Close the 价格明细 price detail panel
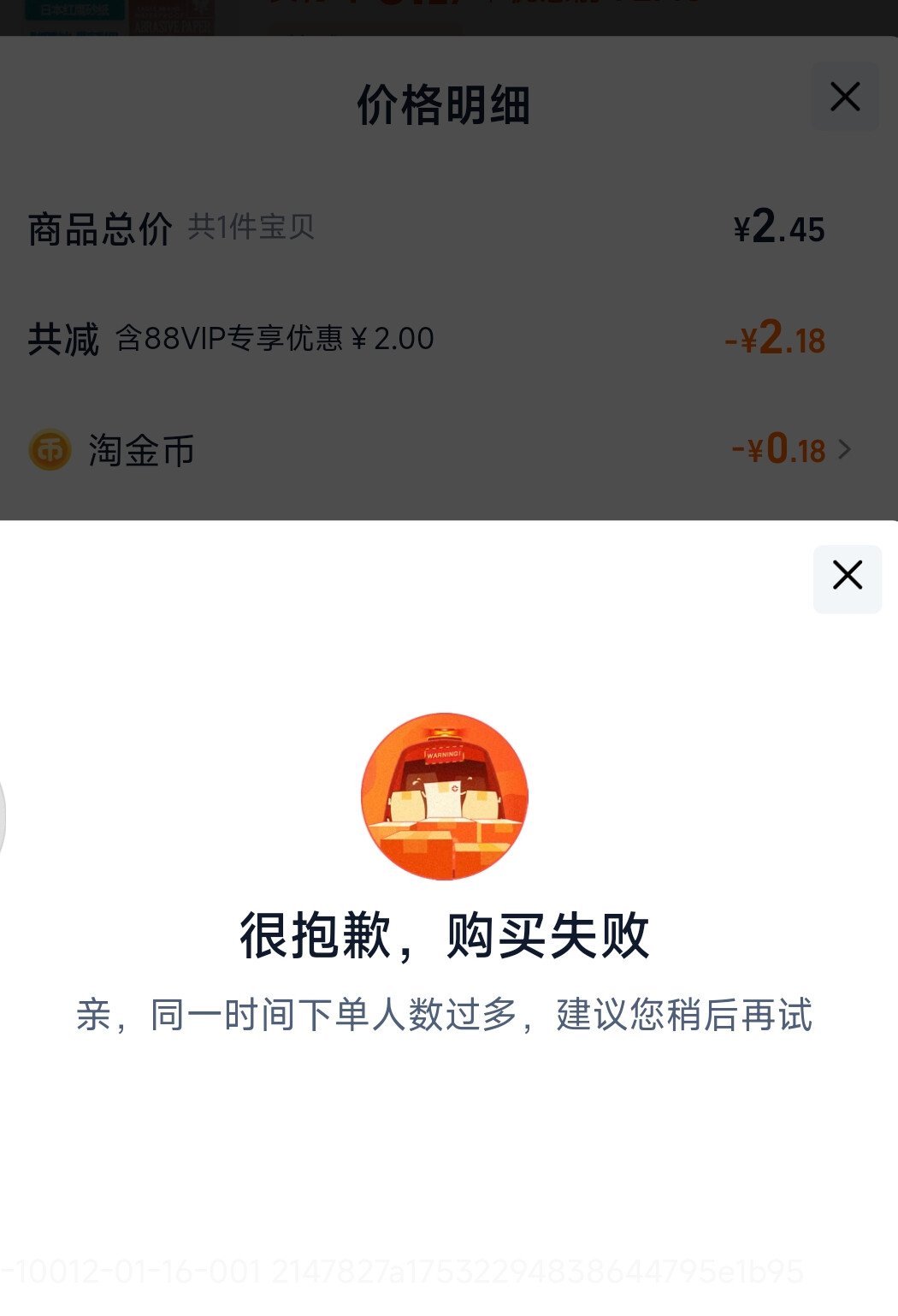898x1316 pixels. (x=845, y=97)
